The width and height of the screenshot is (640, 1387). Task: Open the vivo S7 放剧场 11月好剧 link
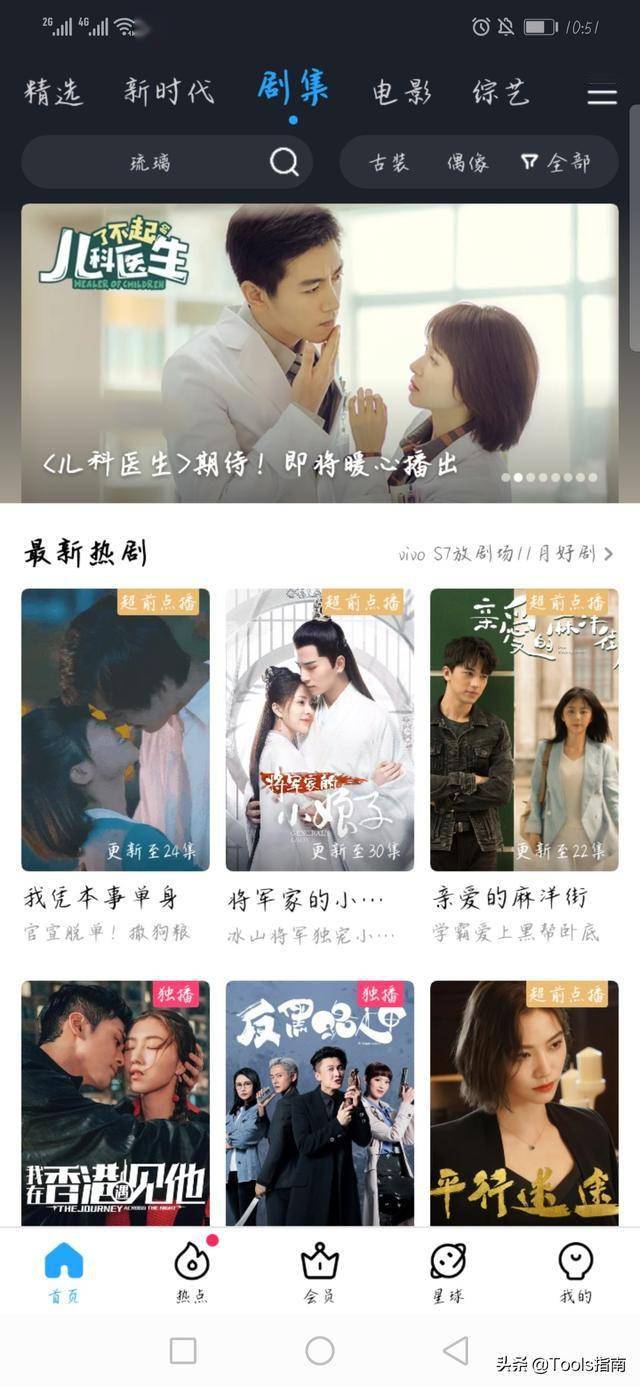tap(506, 553)
